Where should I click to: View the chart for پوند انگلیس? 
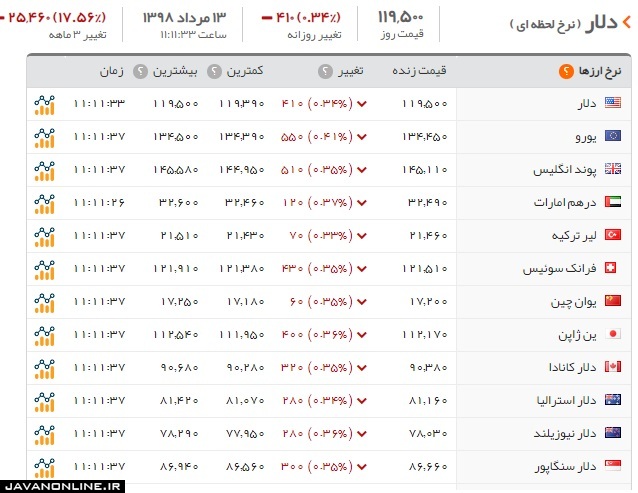44,169
